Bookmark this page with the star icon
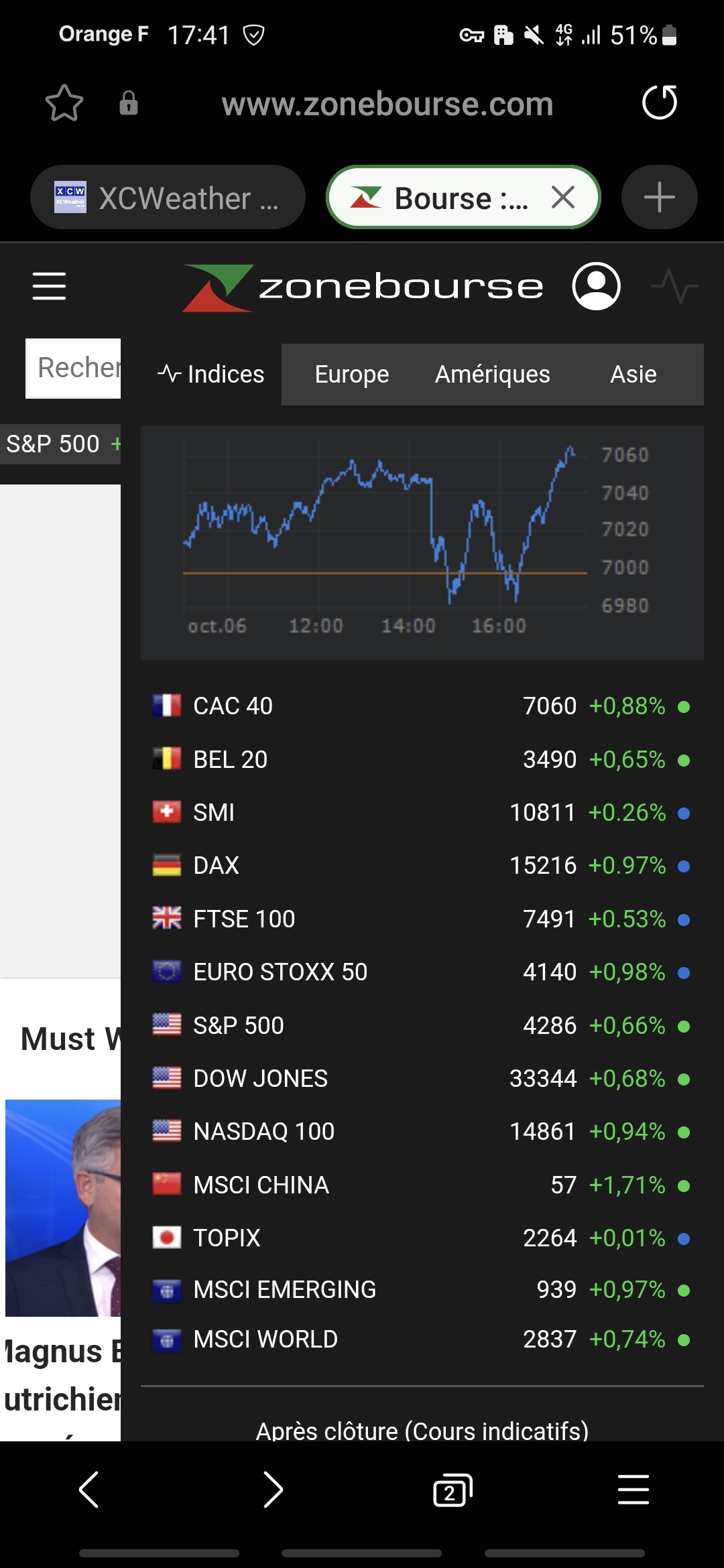Viewport: 724px width, 1568px height. 64,103
